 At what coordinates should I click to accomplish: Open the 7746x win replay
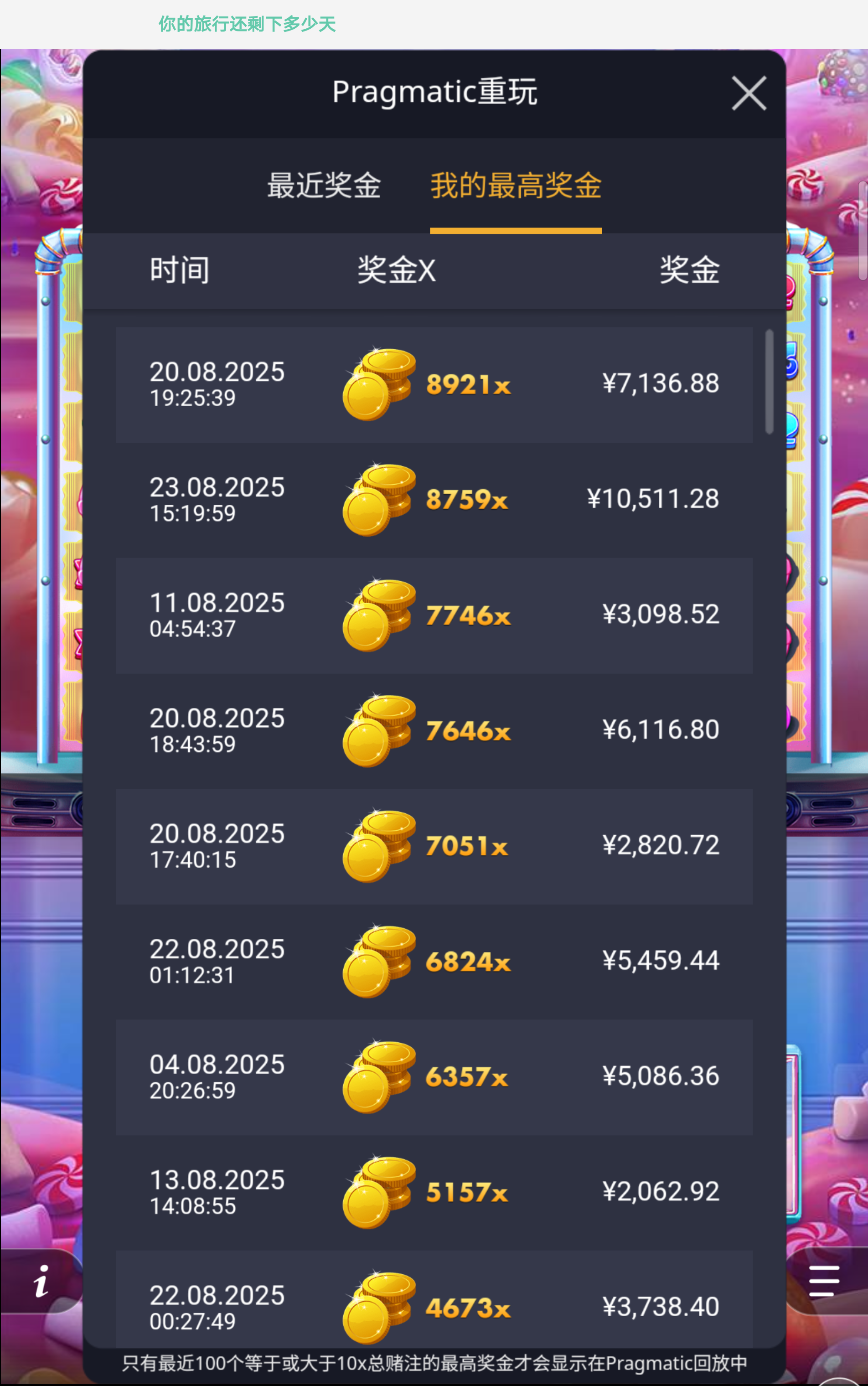click(x=434, y=615)
